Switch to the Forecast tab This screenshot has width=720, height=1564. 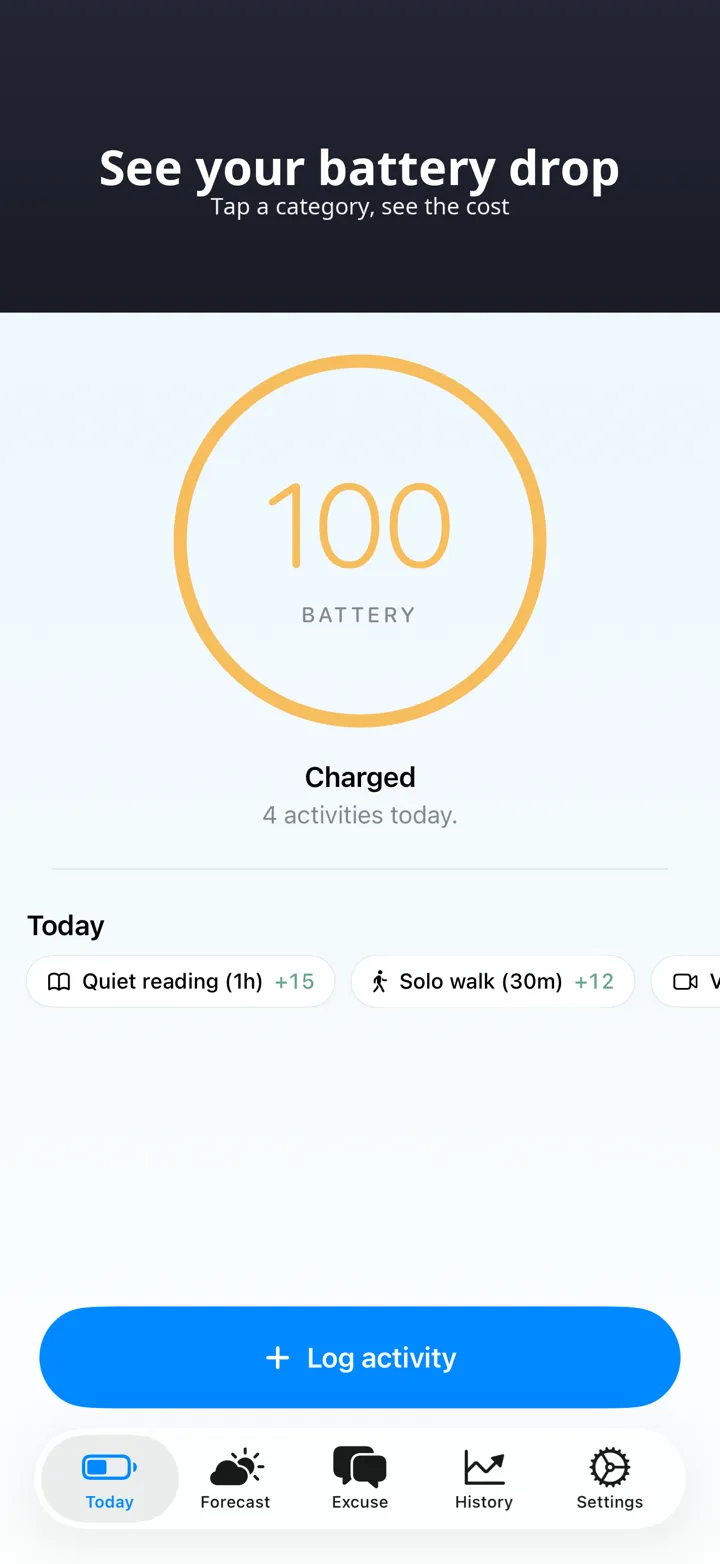[x=235, y=1479]
